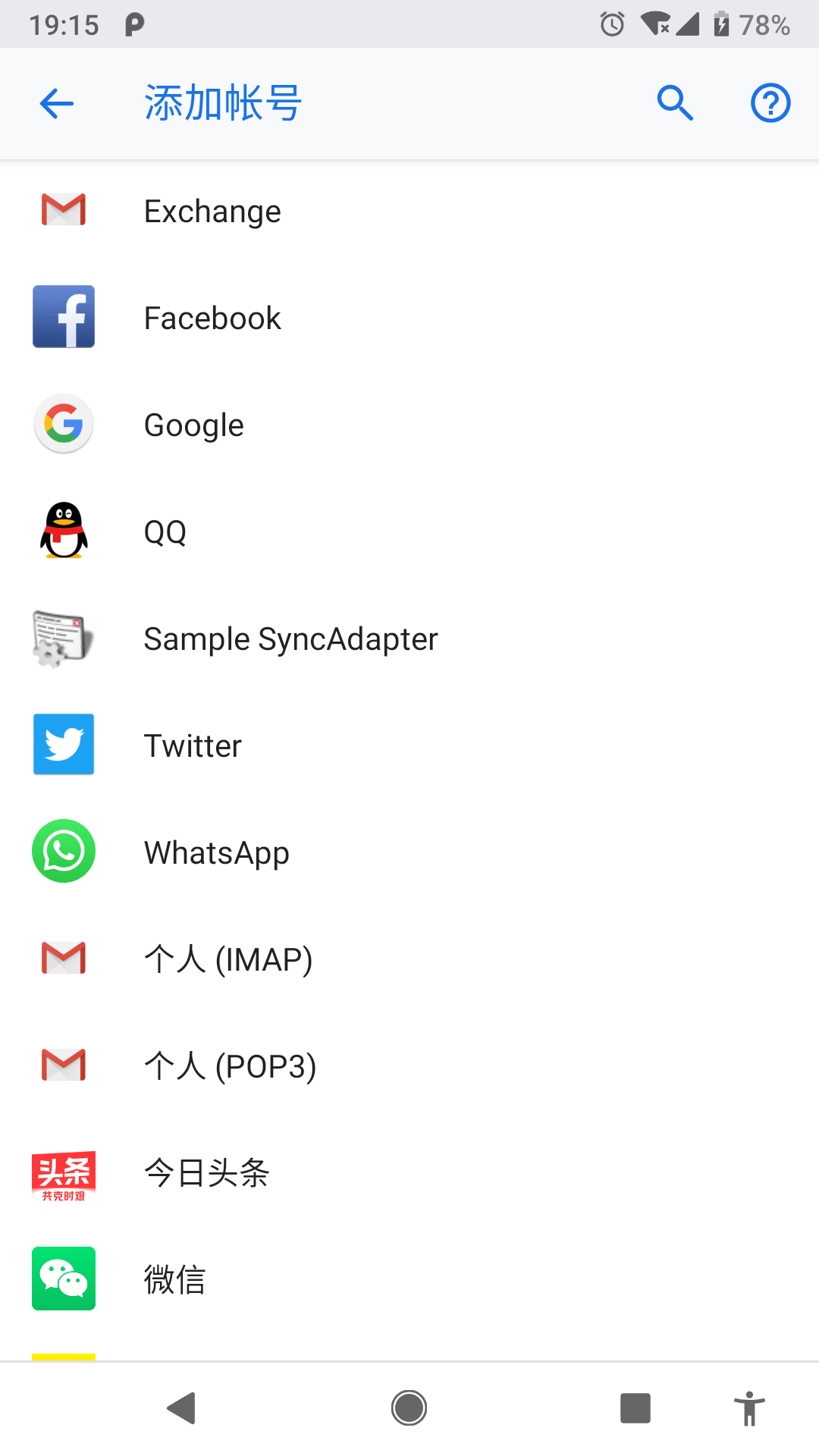The height and width of the screenshot is (1456, 819).
Task: Select the WhatsApp green icon
Action: click(x=63, y=851)
